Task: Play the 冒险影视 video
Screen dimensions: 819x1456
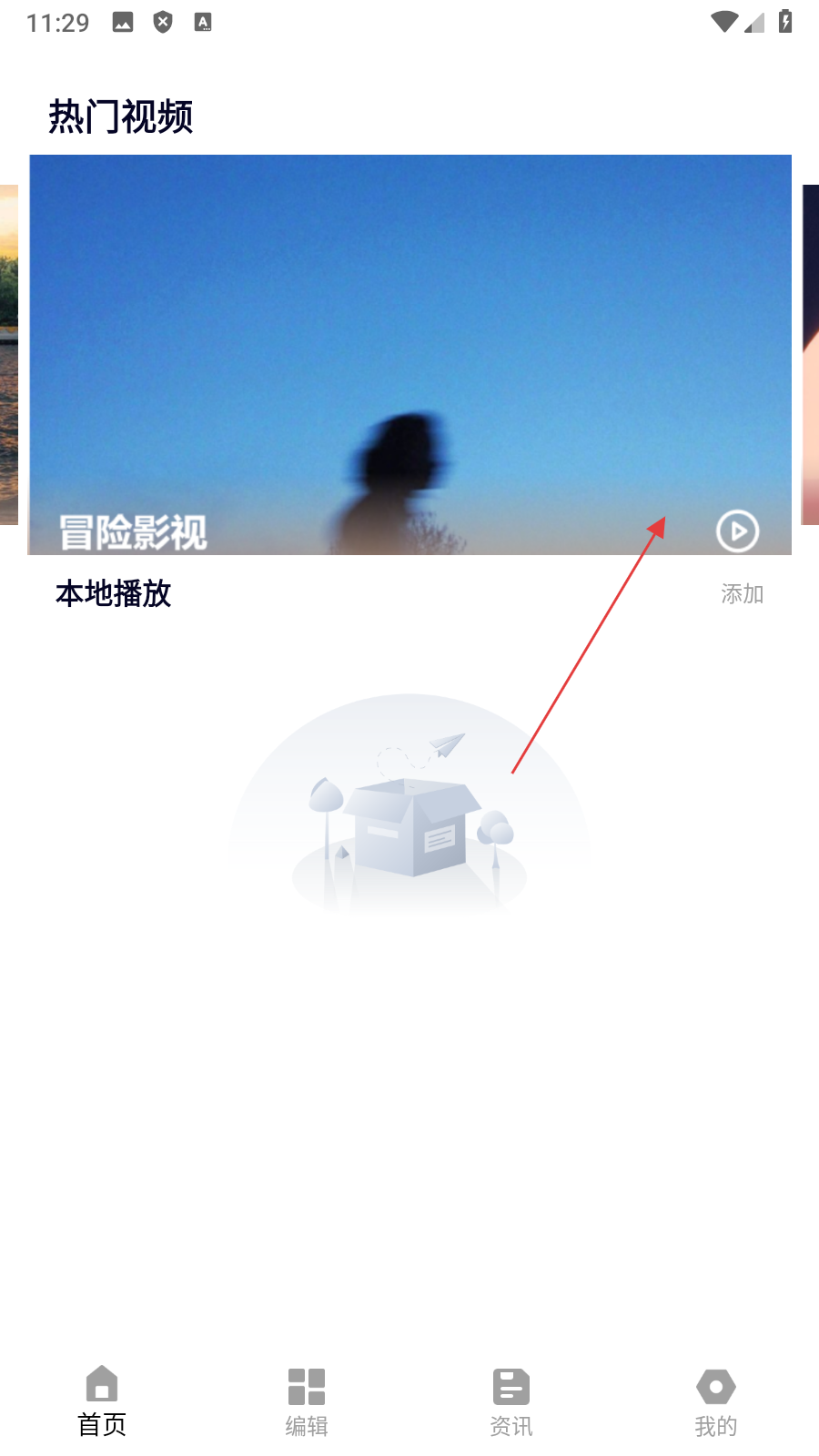Action: click(x=737, y=531)
